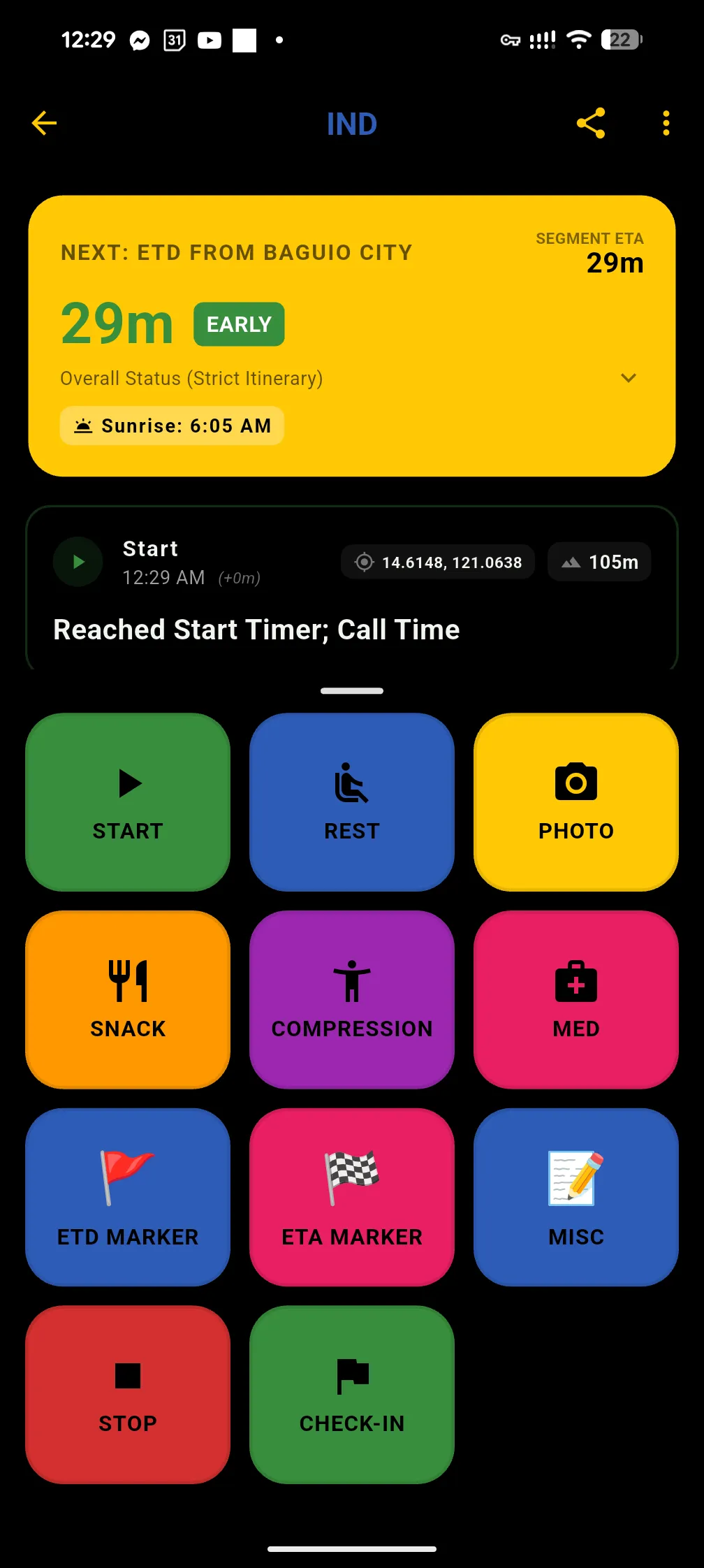Tap the Compression figure icon
Image resolution: width=704 pixels, height=1568 pixels.
click(351, 981)
